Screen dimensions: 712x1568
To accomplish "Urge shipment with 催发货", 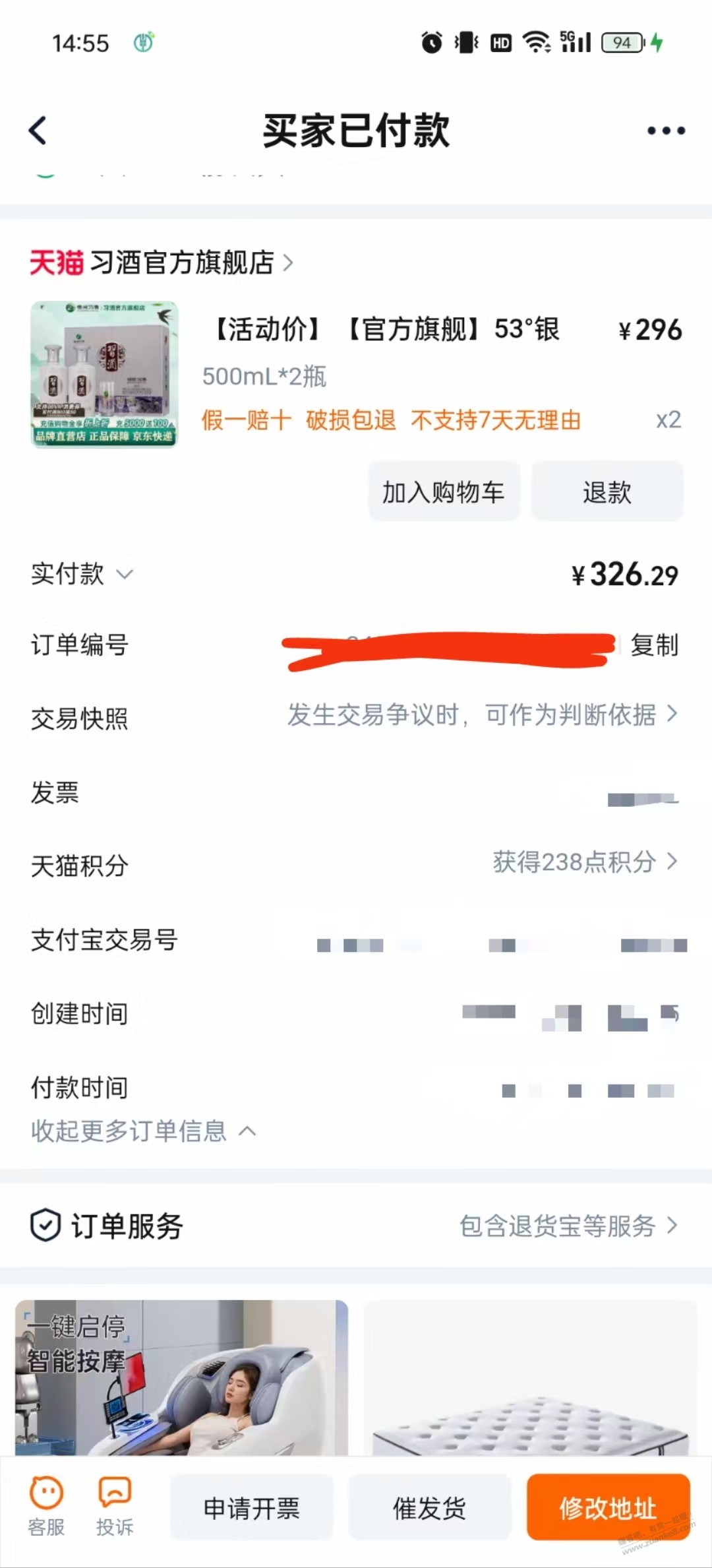I will [429, 1508].
